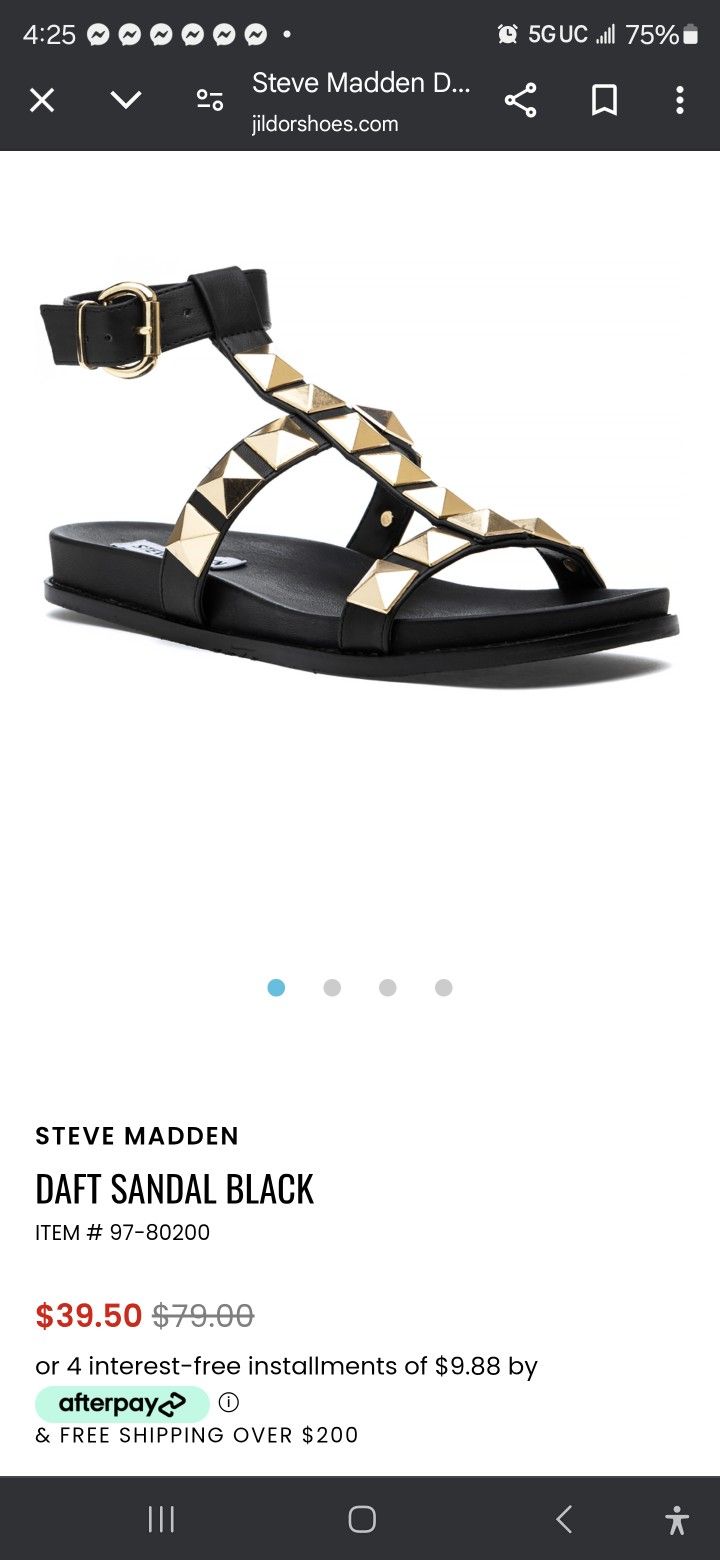Select the STEVE MADDEN brand link

coord(138,1136)
